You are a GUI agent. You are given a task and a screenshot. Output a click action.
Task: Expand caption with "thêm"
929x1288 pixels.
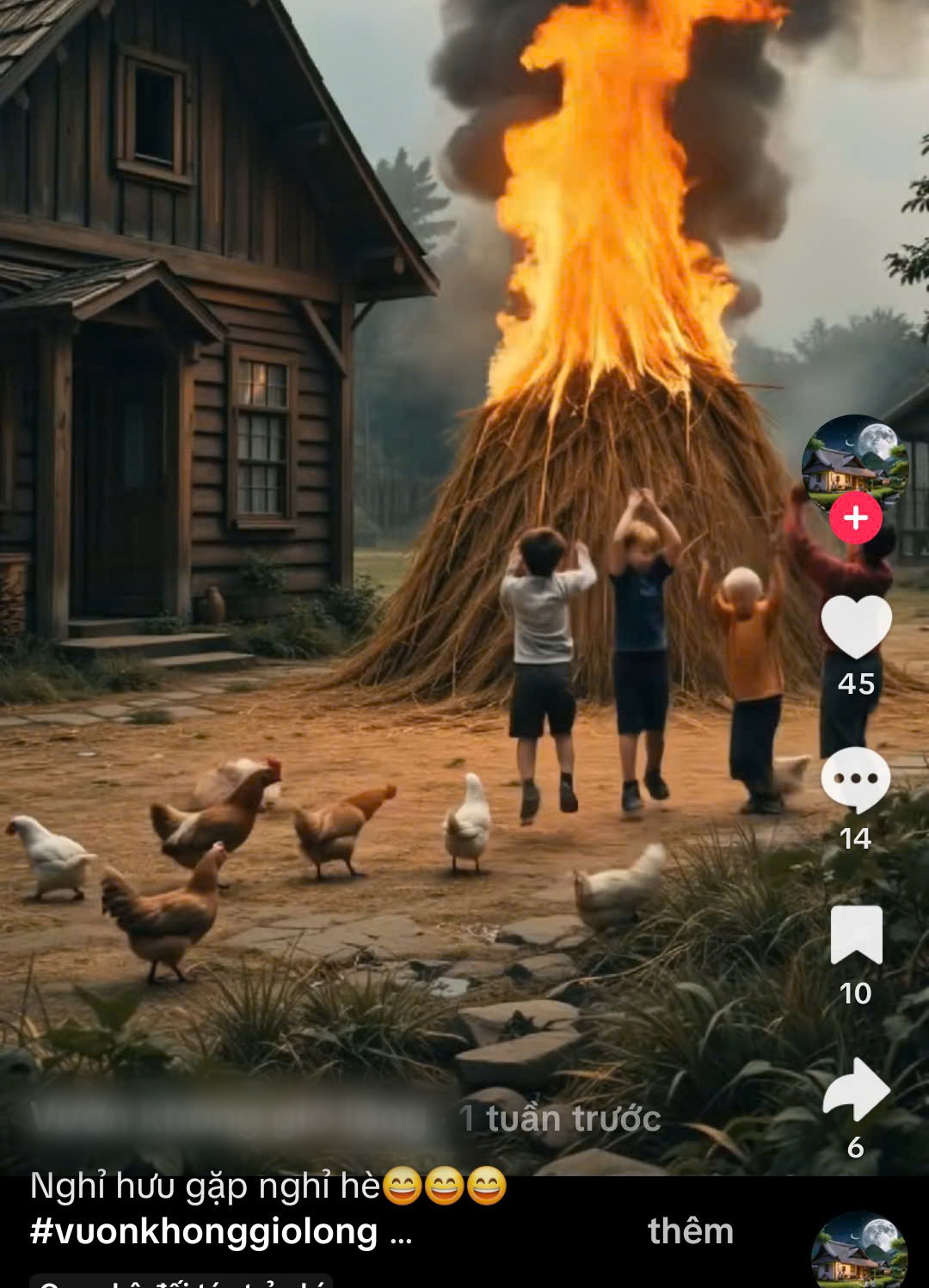coord(690,1231)
